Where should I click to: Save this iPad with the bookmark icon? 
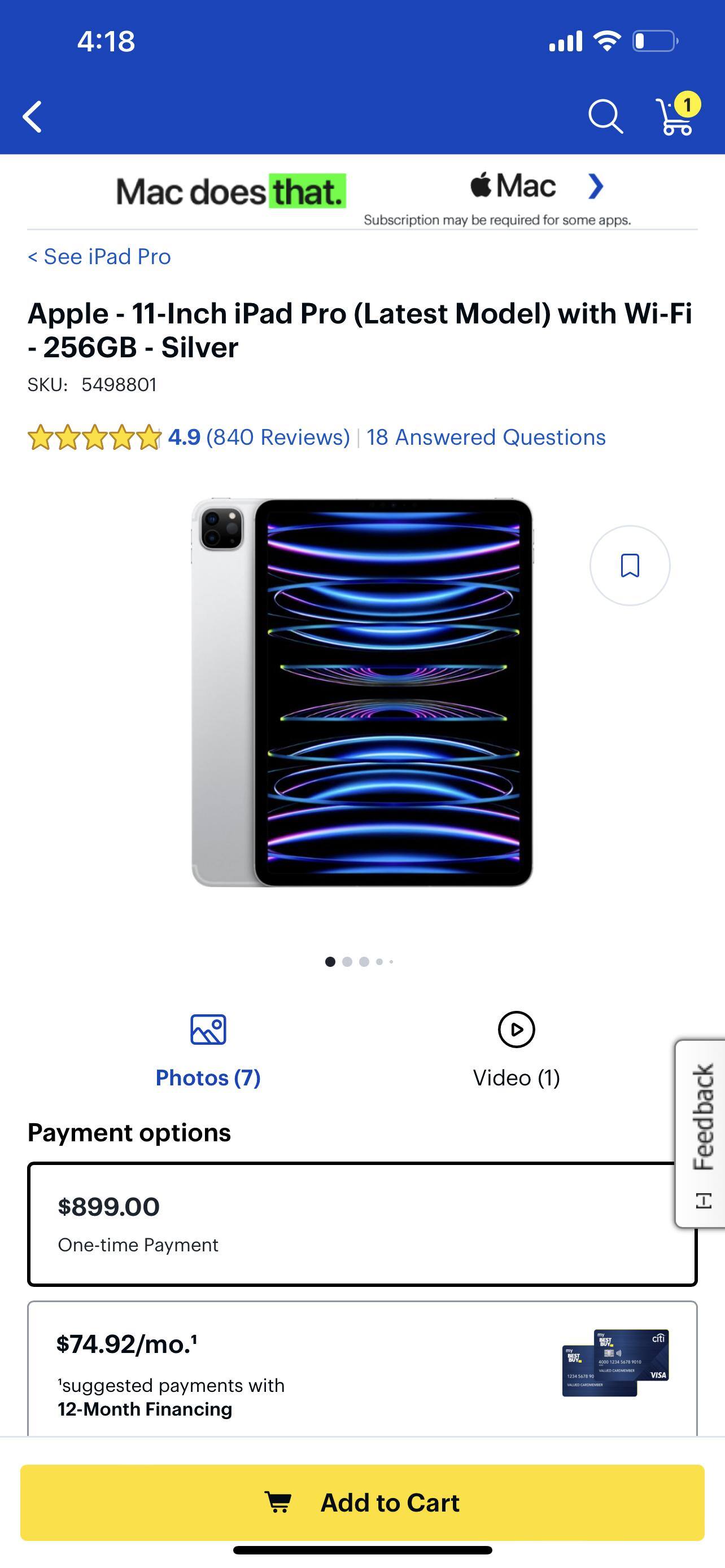pos(630,566)
